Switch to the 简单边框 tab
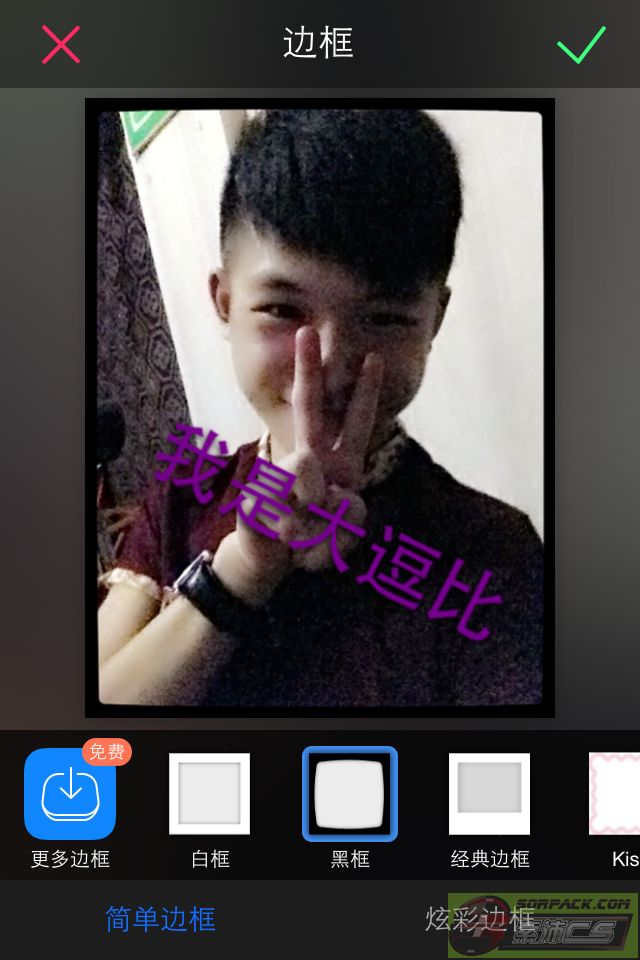The height and width of the screenshot is (960, 640). 161,920
